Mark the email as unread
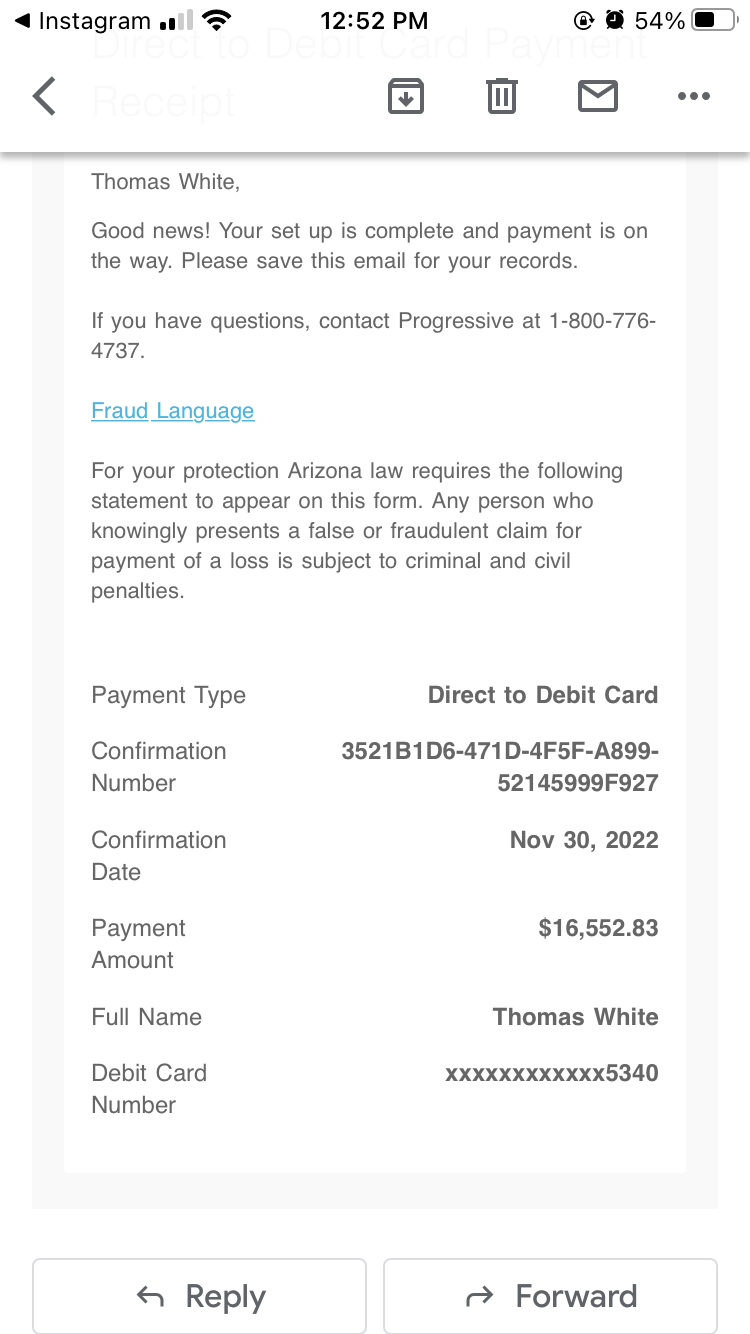The height and width of the screenshot is (1334, 750). (x=598, y=96)
